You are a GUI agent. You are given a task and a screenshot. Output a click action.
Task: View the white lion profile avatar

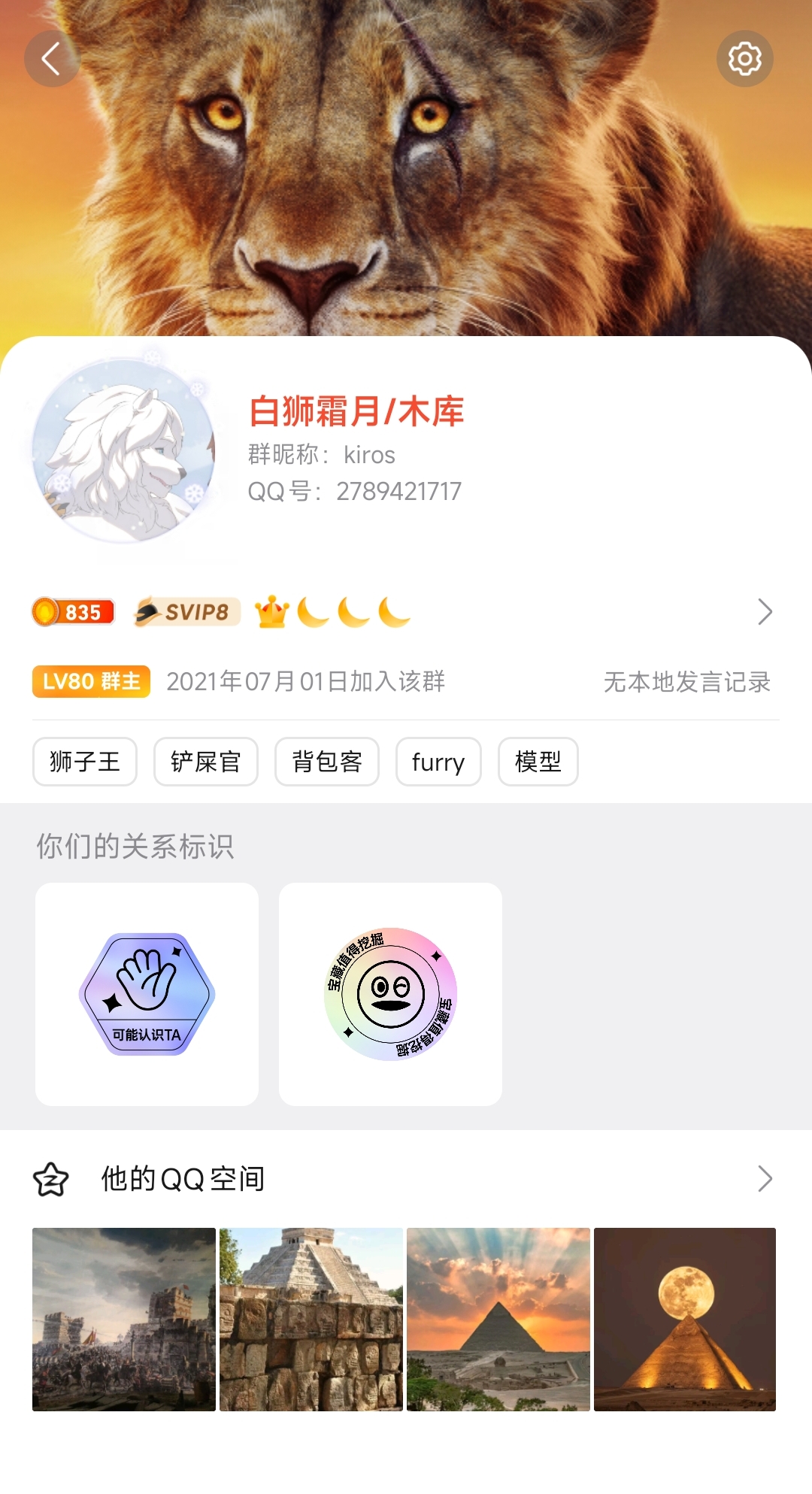[124, 451]
